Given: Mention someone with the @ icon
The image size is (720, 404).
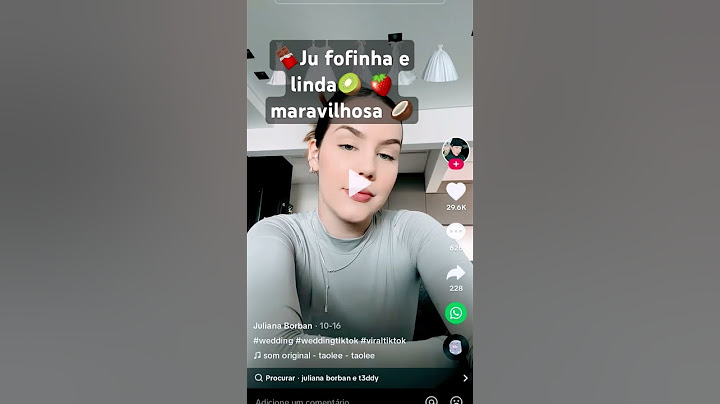Looking at the screenshot, I should pyautogui.click(x=431, y=401).
